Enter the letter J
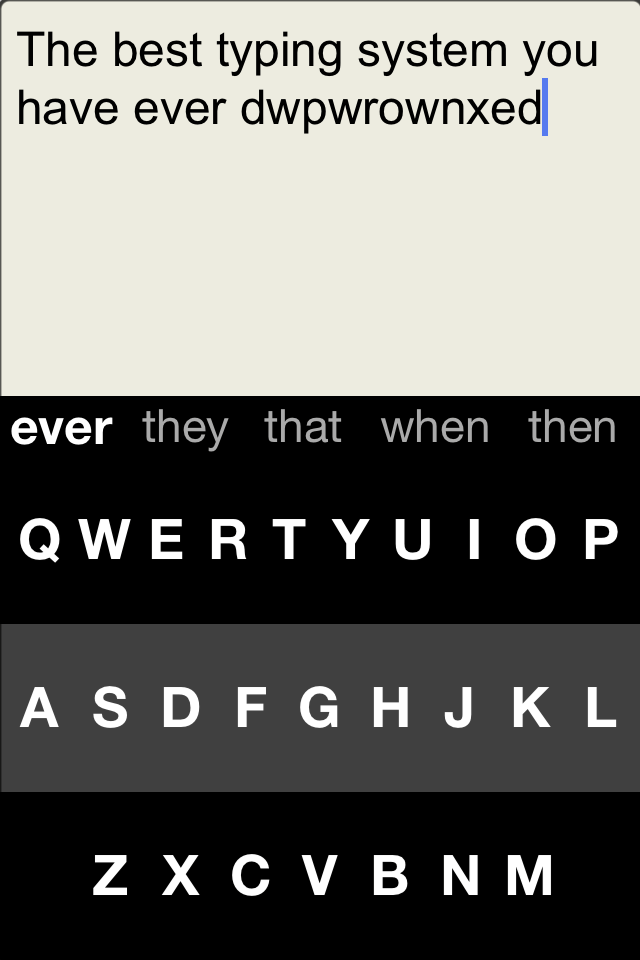This screenshot has height=960, width=640. [459, 709]
